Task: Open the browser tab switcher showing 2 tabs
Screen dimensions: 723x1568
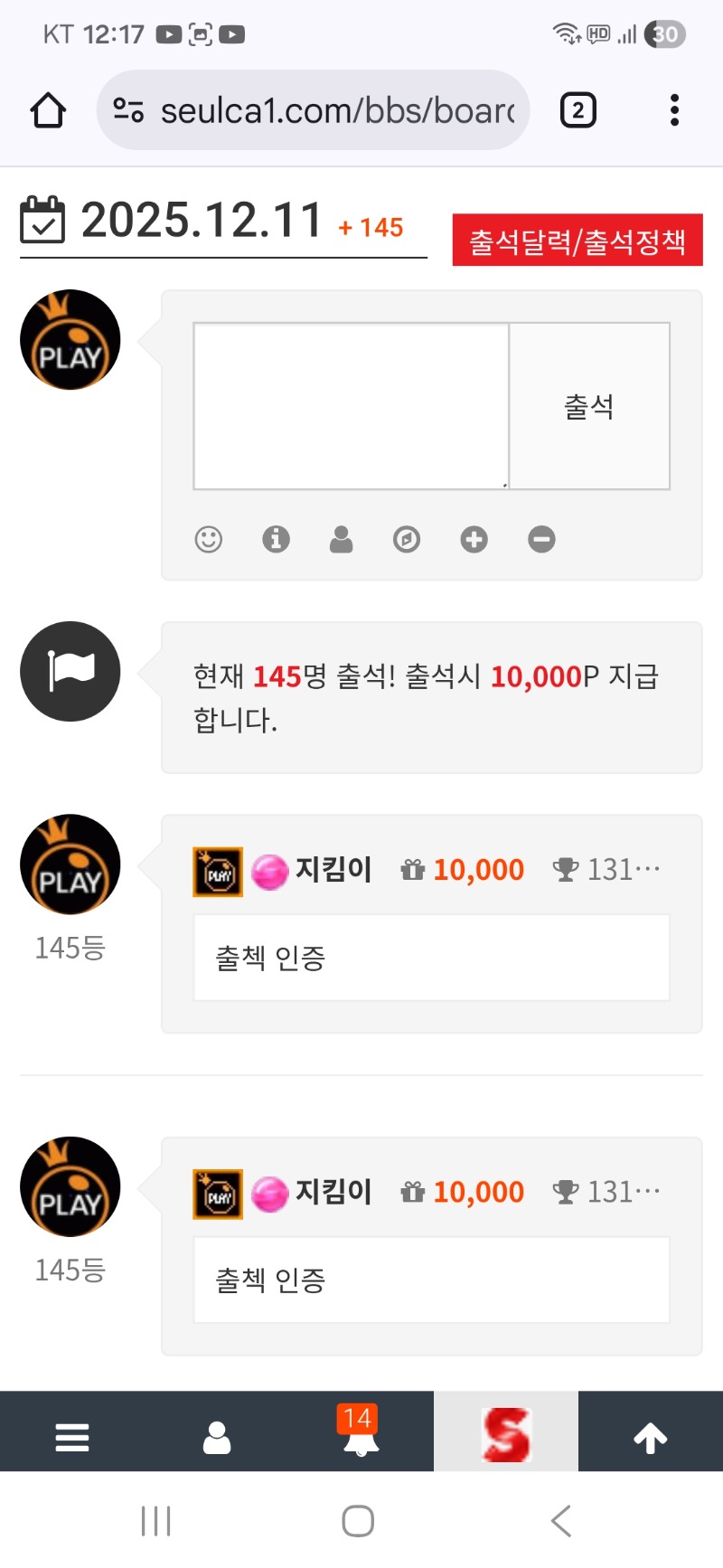Action: coord(577,109)
